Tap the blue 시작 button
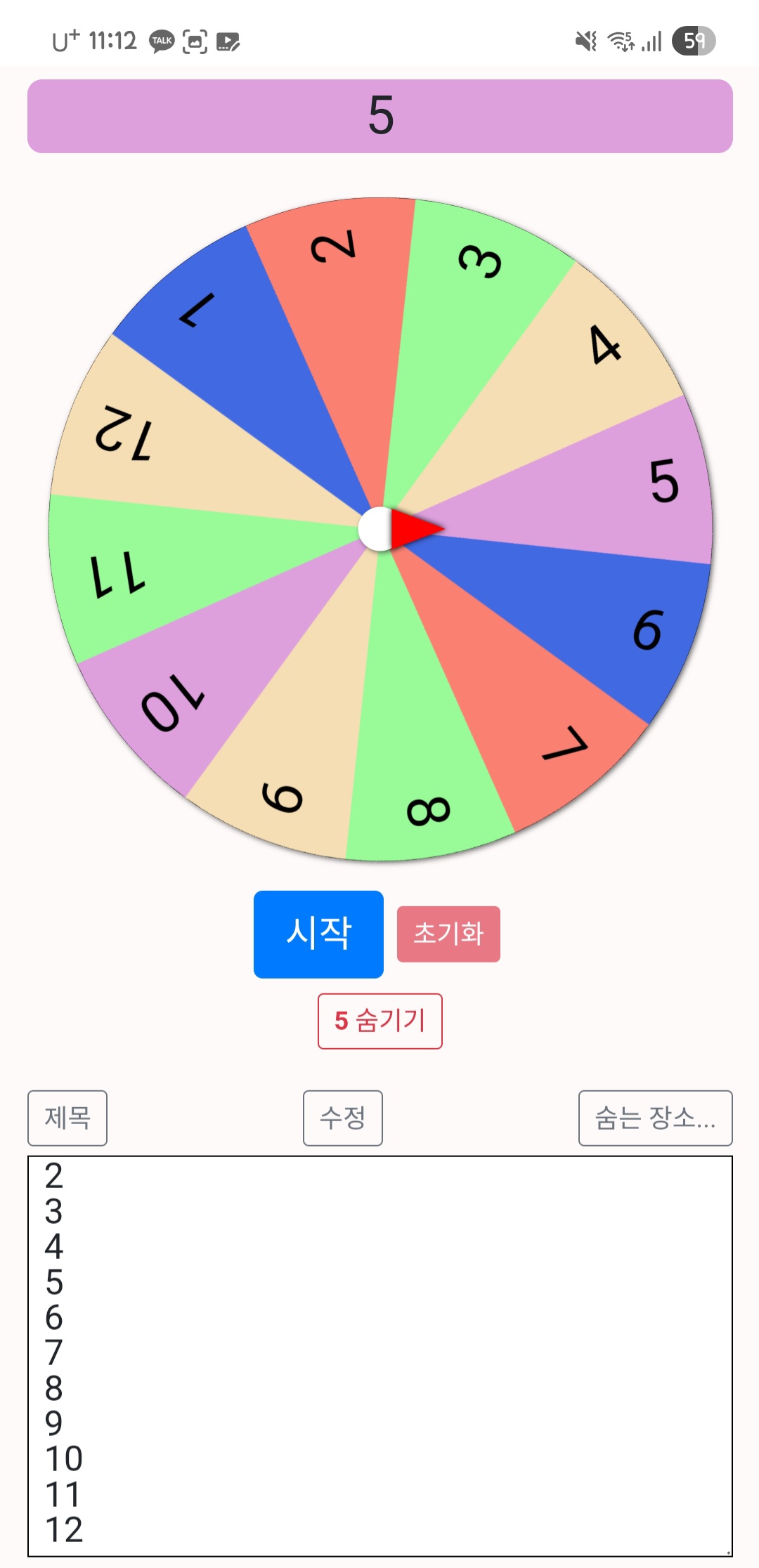 point(318,934)
